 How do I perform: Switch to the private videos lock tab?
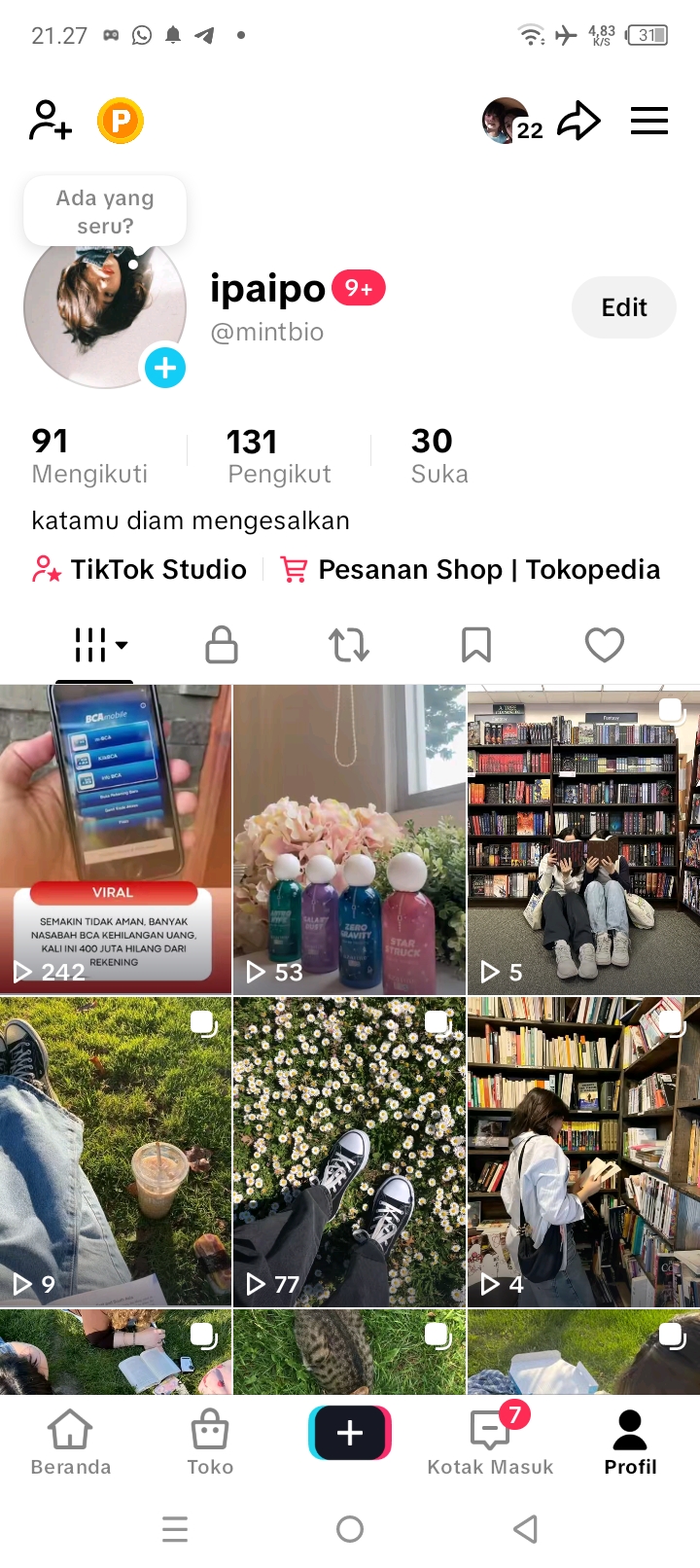pos(222,645)
